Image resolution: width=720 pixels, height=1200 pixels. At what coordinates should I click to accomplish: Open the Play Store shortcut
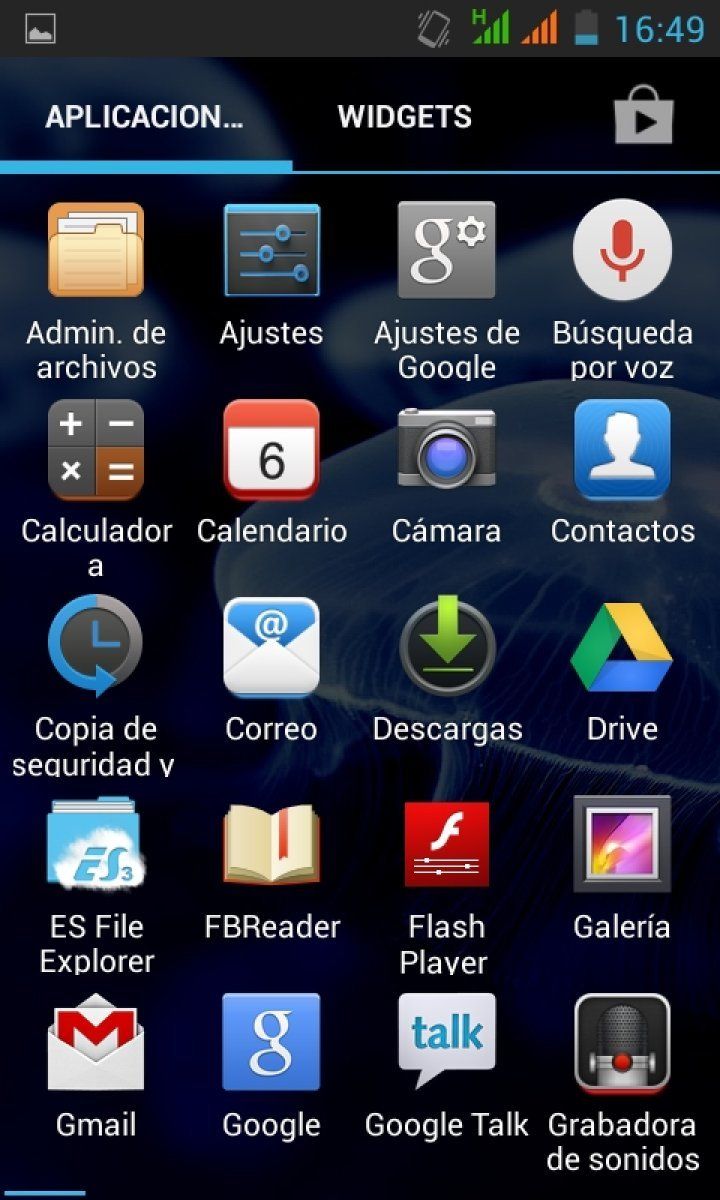[x=643, y=115]
